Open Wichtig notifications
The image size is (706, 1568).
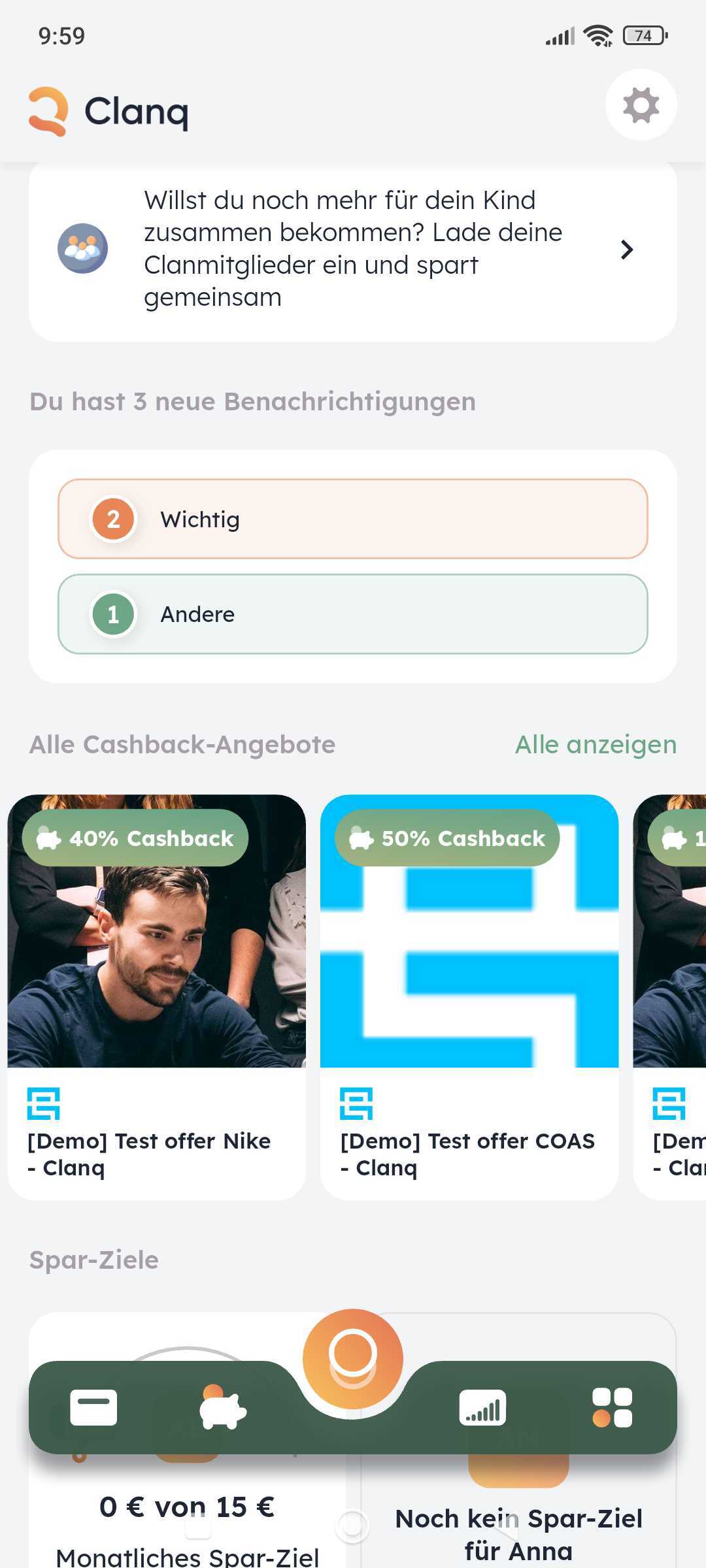coord(353,519)
